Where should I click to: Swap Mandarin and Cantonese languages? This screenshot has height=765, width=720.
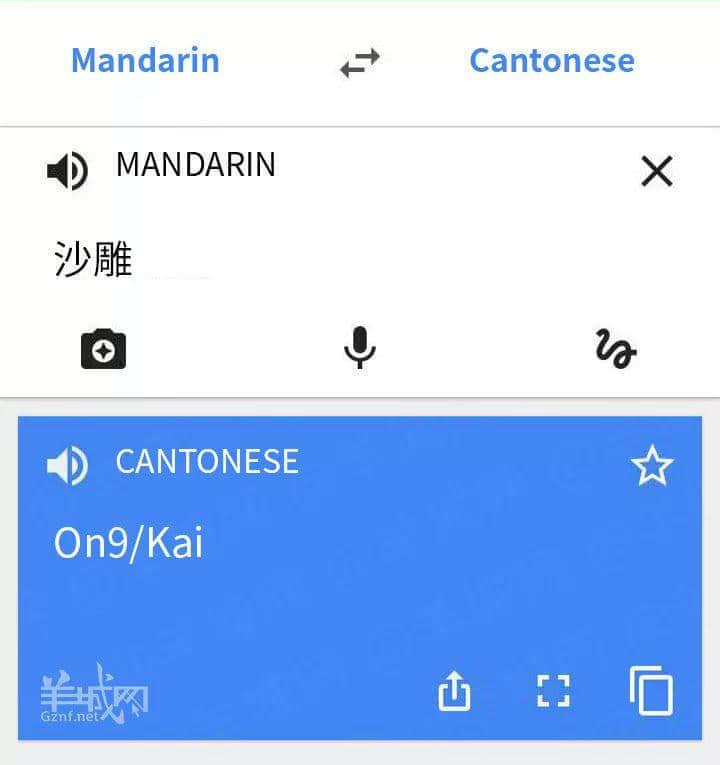(357, 61)
